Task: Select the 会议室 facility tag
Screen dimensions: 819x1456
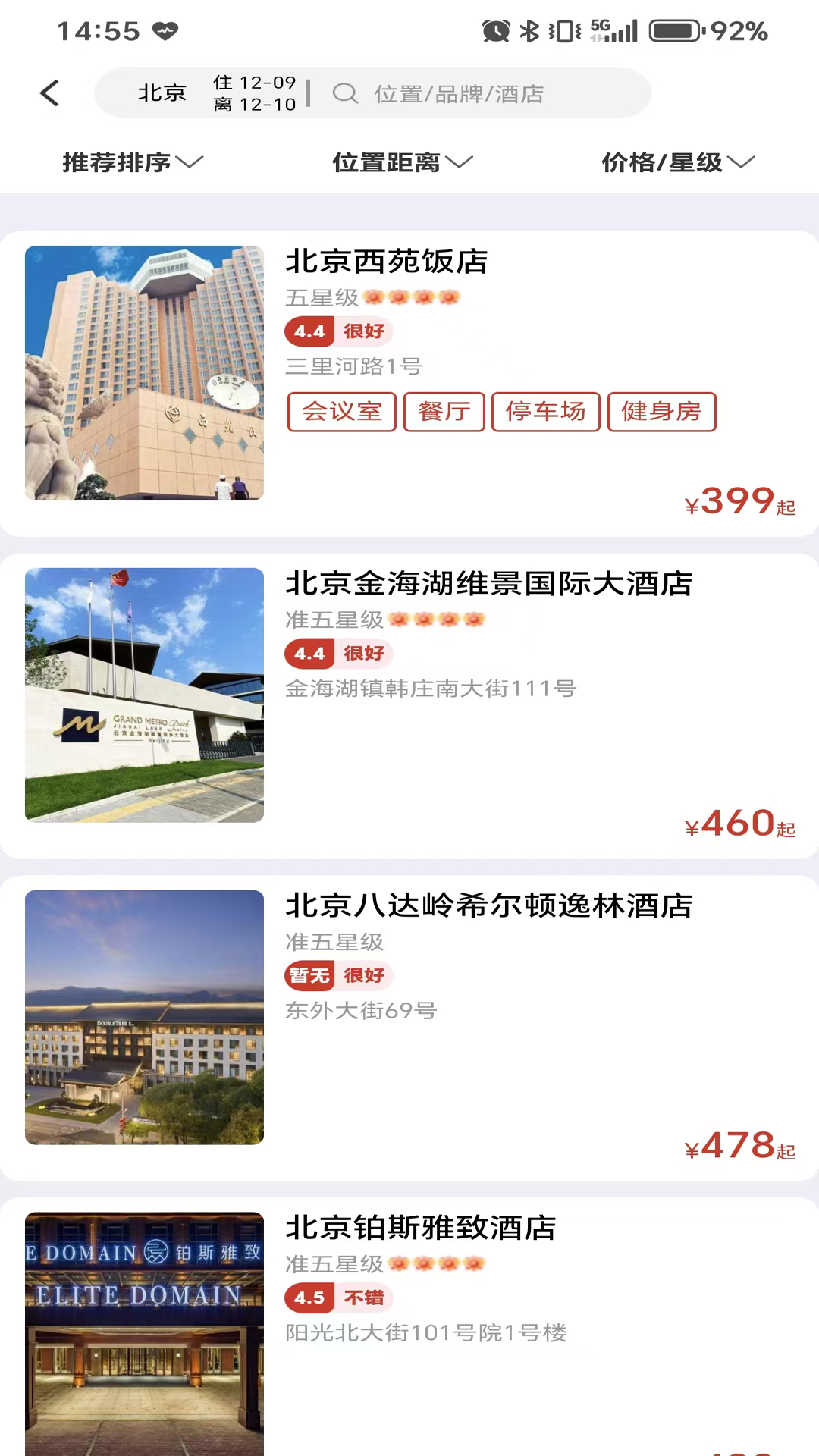Action: tap(341, 412)
